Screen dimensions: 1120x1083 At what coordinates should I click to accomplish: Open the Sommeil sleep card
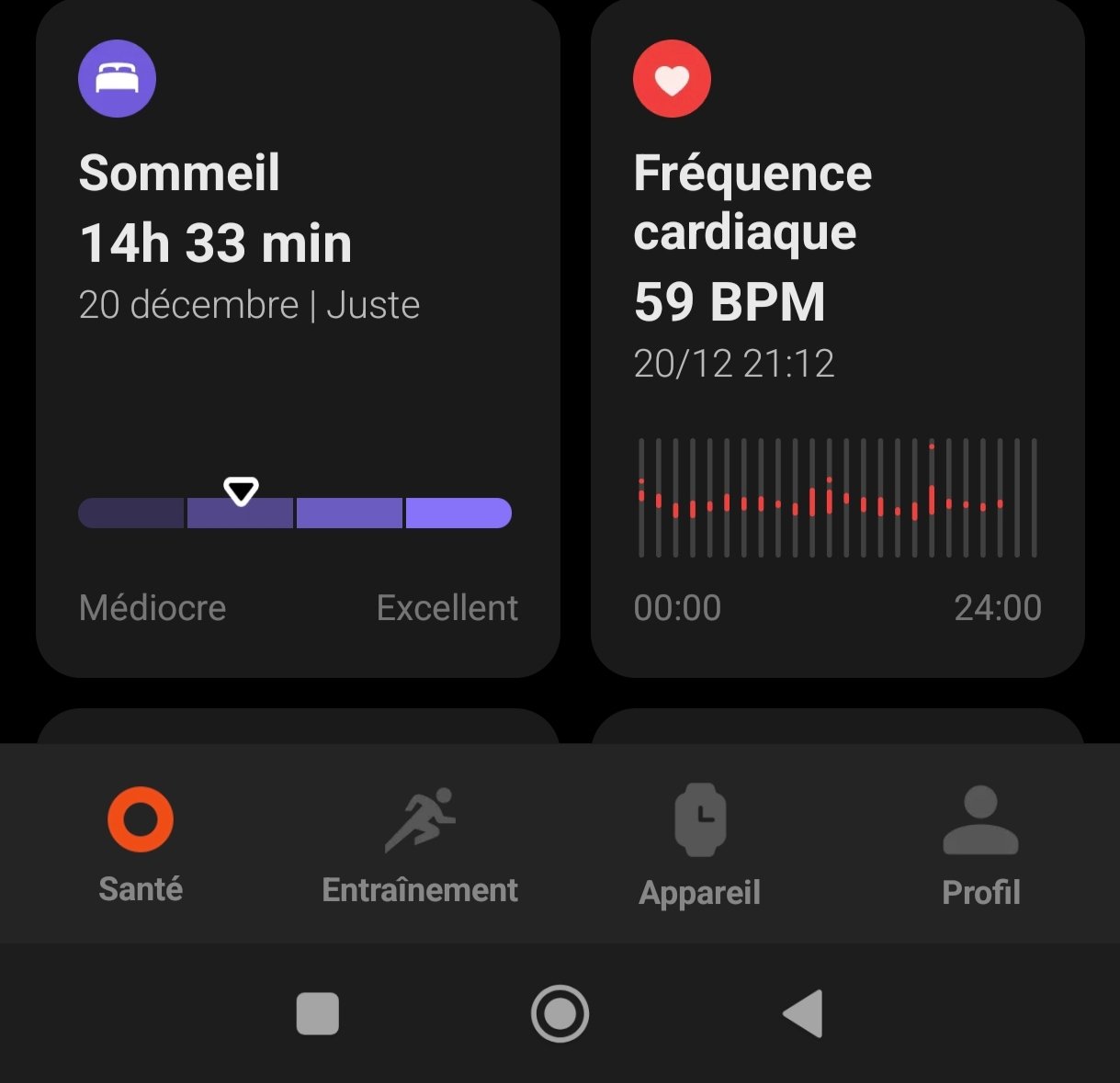pyautogui.click(x=298, y=340)
